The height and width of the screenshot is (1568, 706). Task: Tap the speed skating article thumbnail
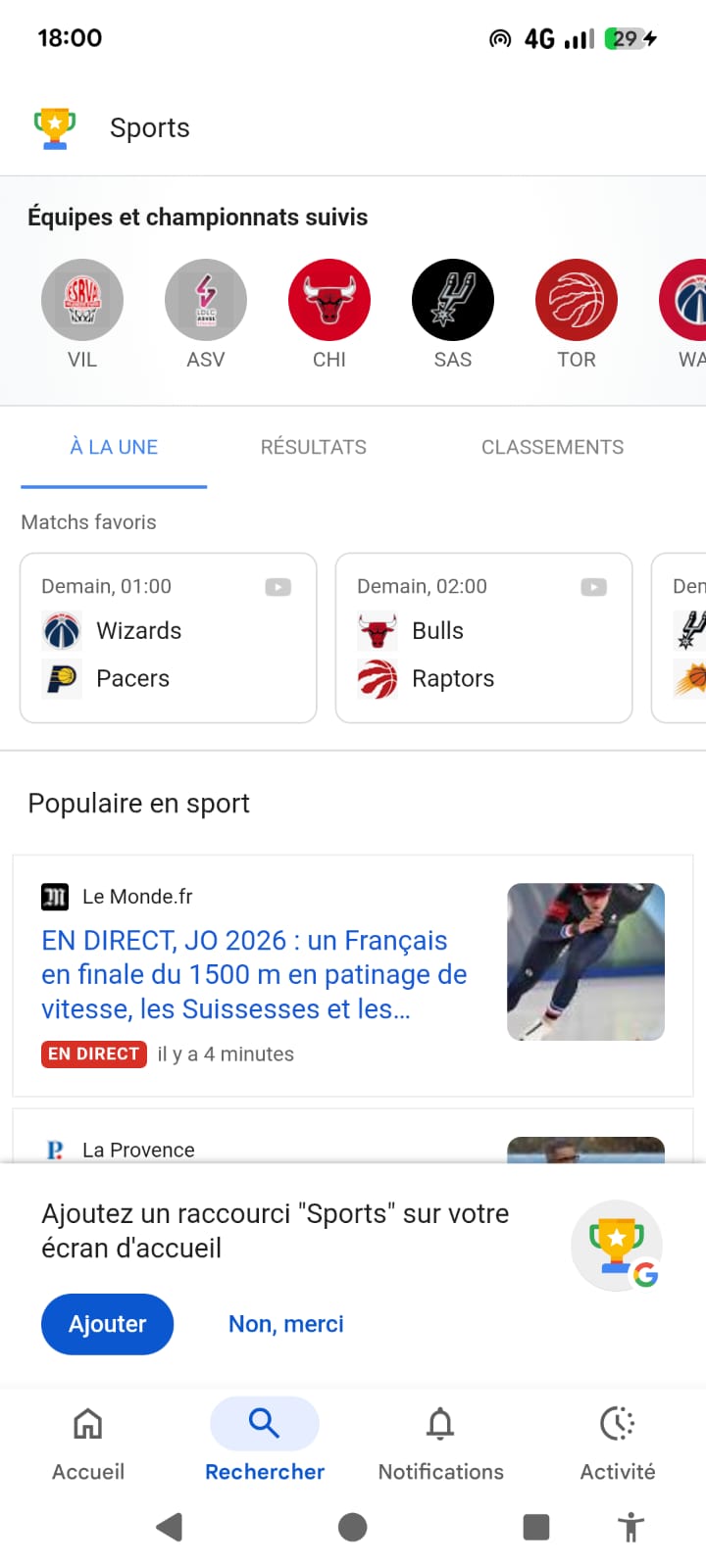pyautogui.click(x=585, y=961)
